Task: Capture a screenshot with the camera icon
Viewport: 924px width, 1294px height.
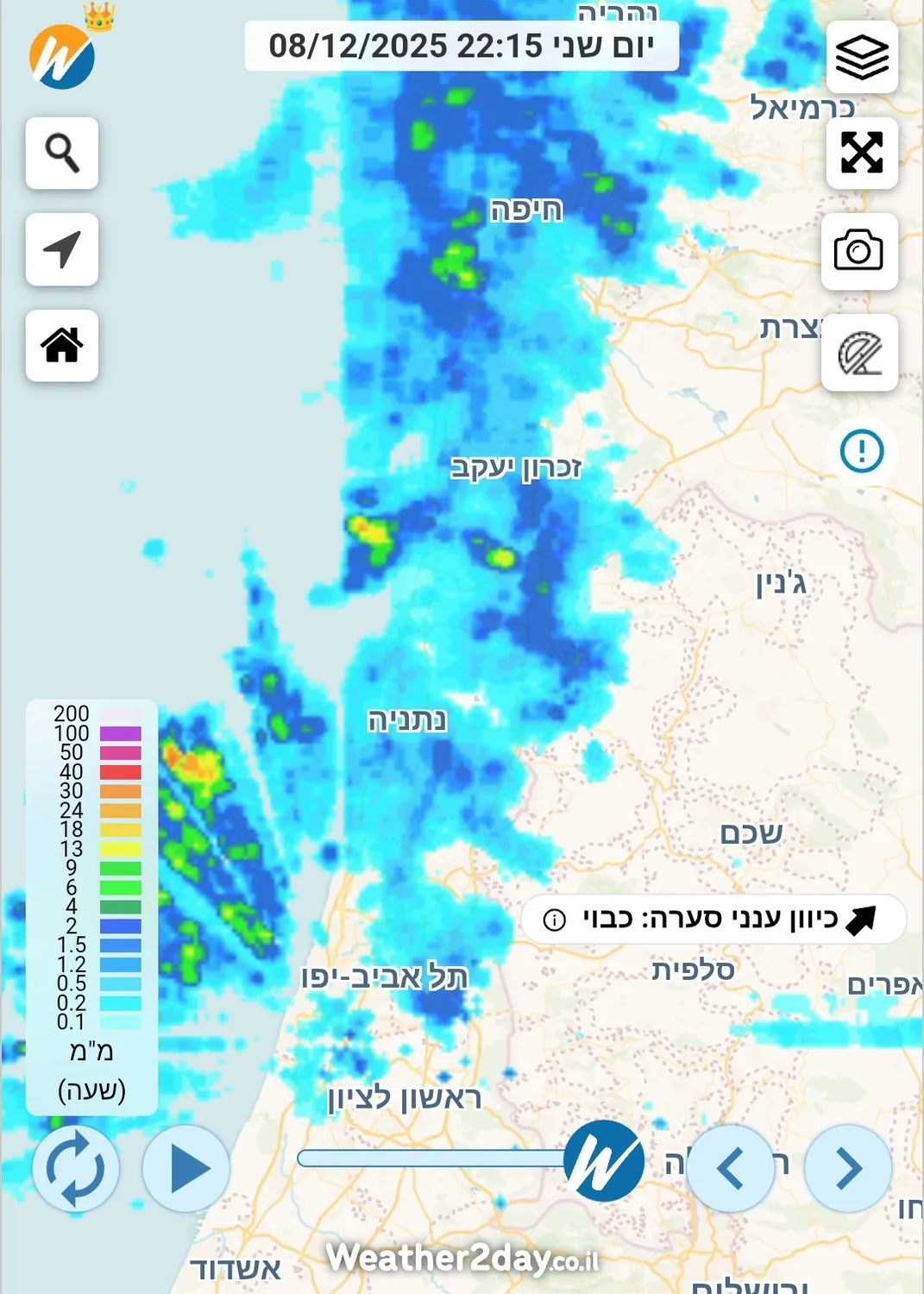Action: click(x=859, y=251)
